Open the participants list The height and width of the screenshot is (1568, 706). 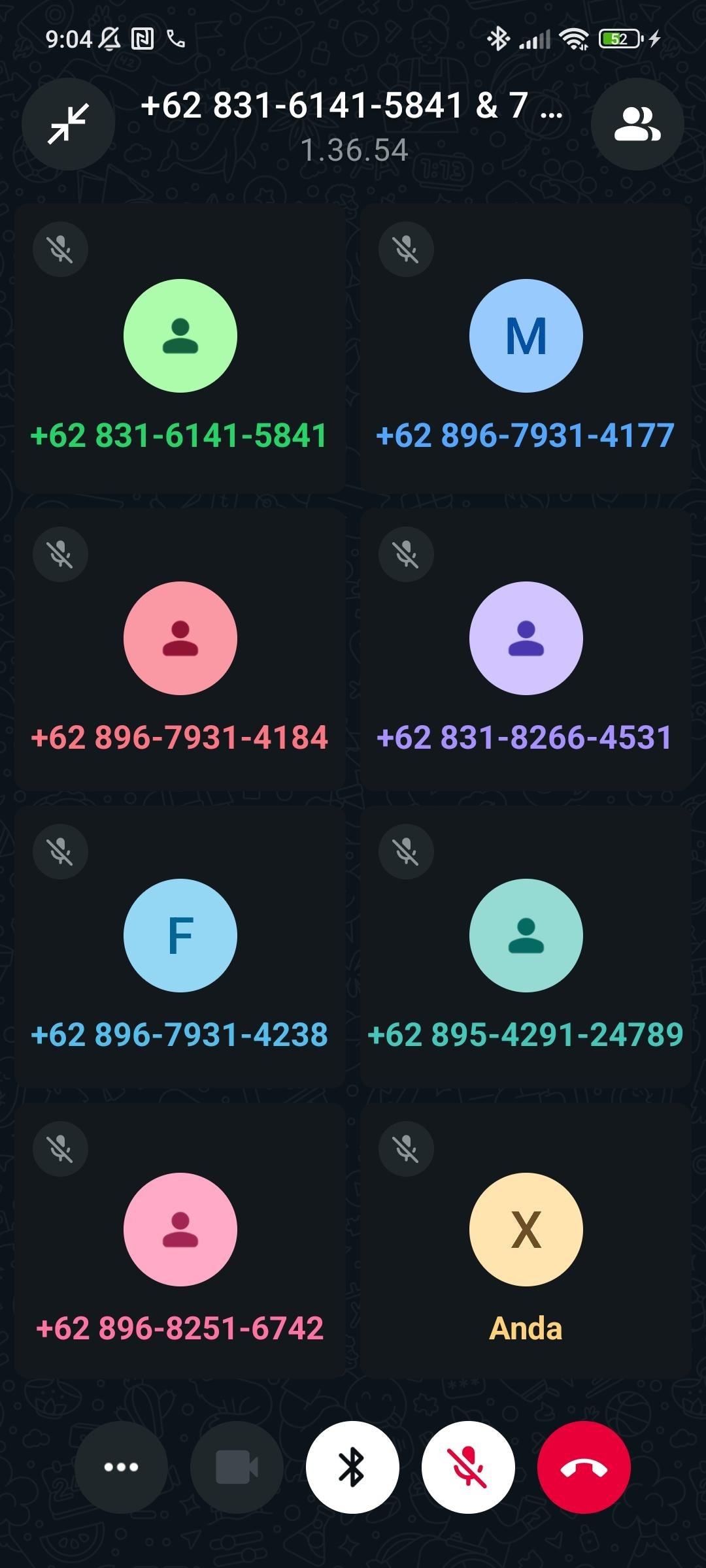[637, 124]
